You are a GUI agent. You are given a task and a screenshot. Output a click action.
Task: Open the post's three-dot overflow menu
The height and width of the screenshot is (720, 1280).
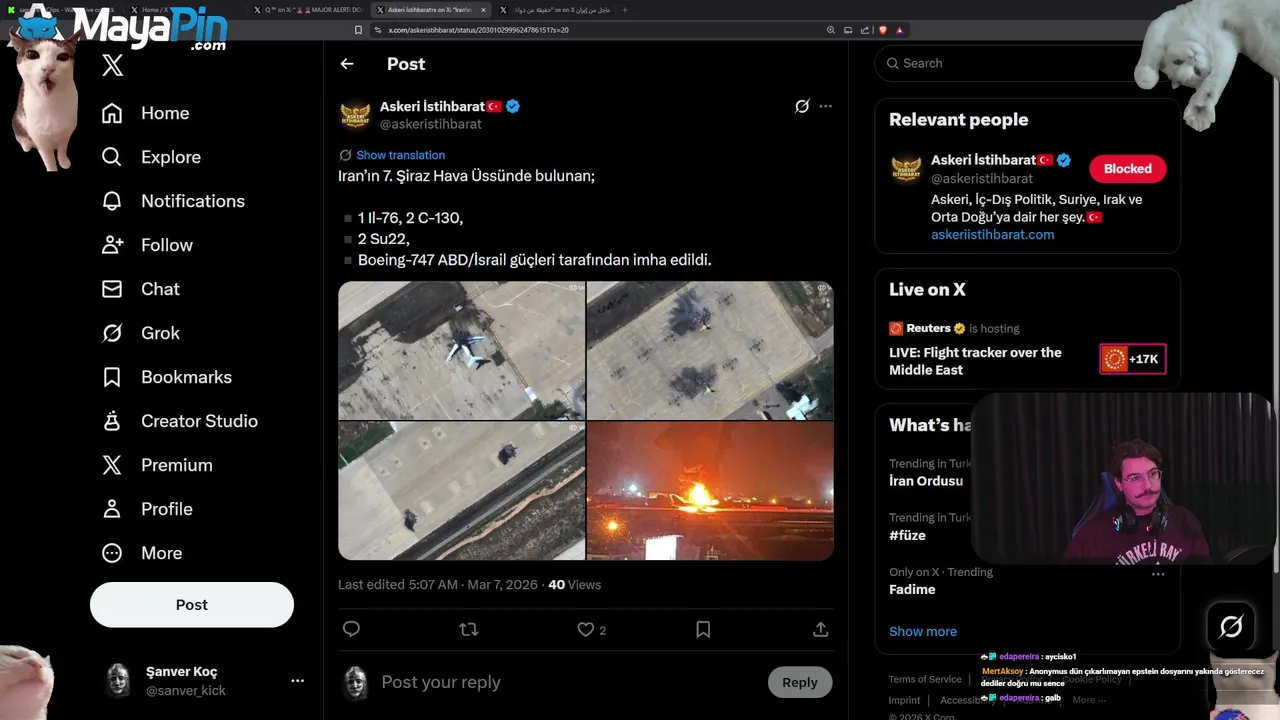click(x=825, y=106)
